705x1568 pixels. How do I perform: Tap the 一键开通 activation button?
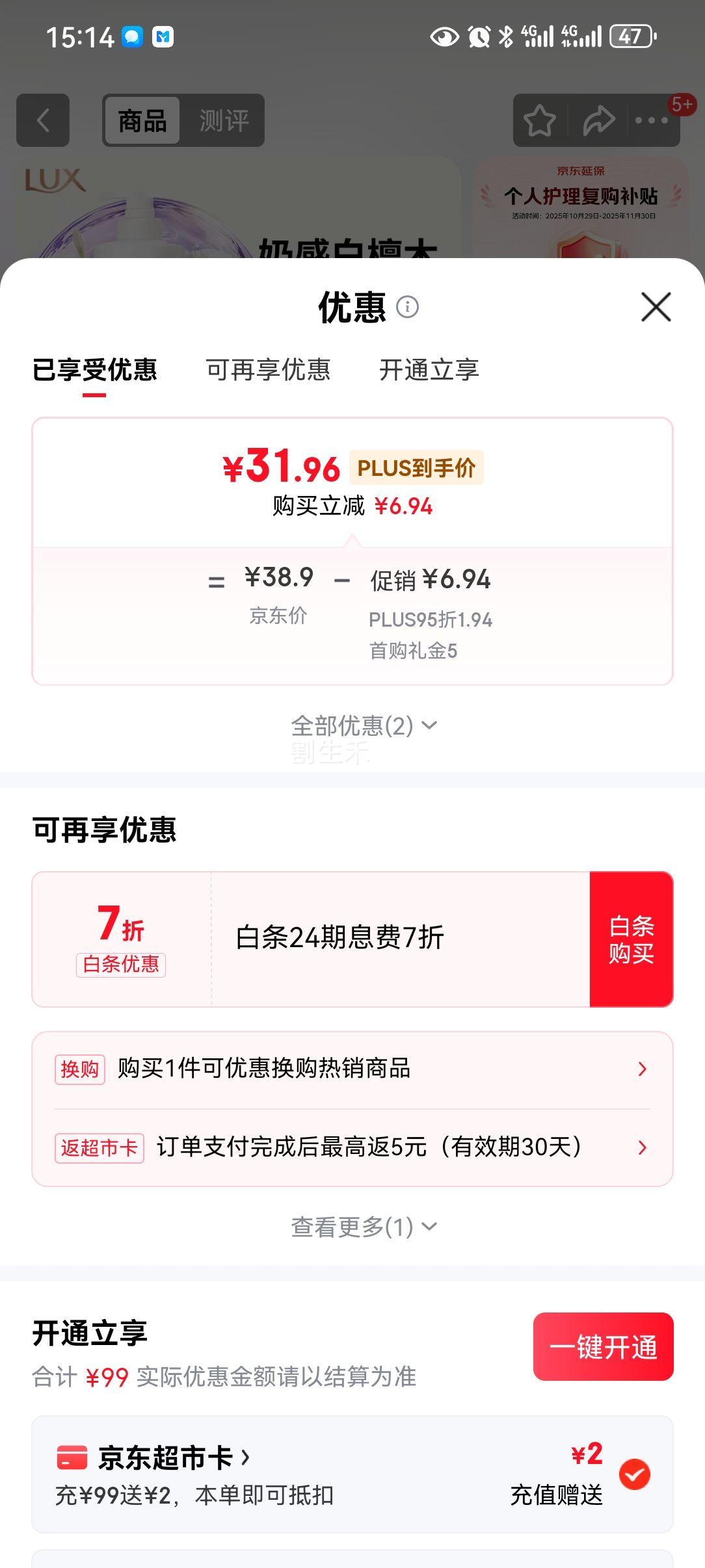pyautogui.click(x=604, y=1347)
